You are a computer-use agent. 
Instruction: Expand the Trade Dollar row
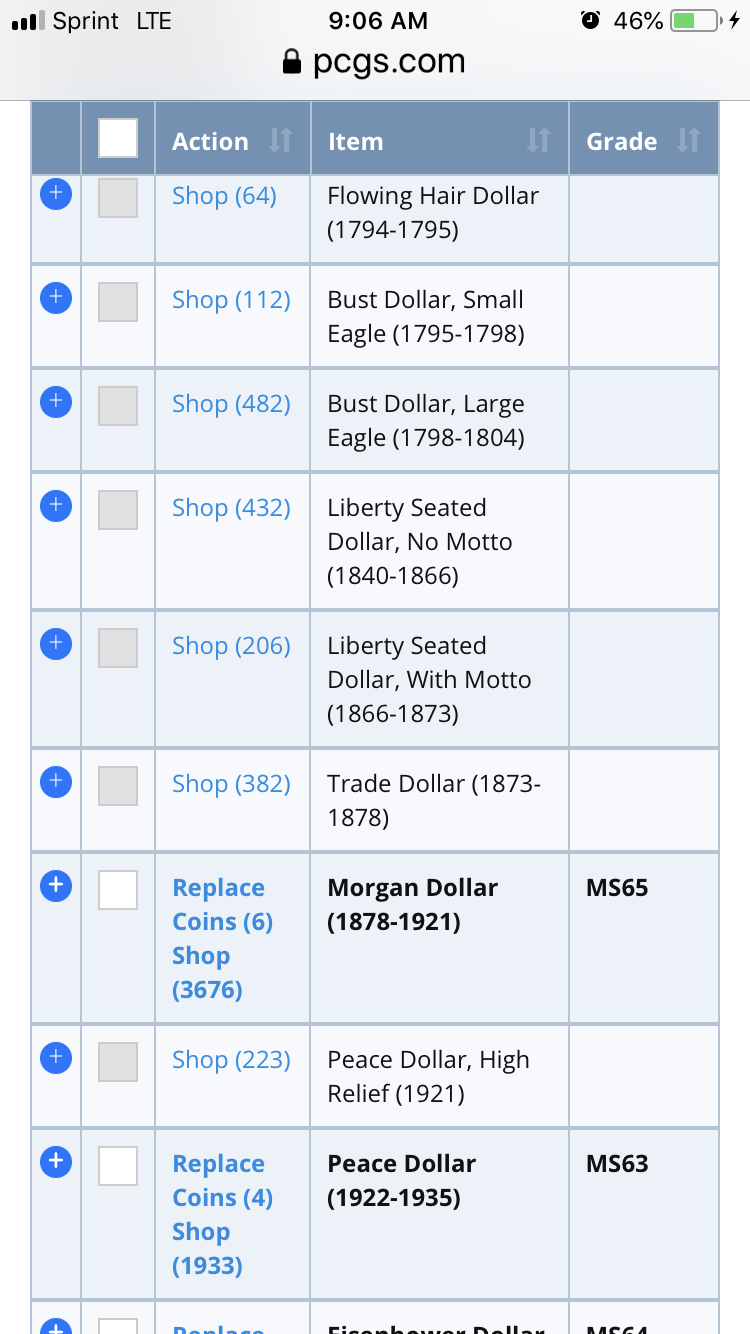point(56,781)
